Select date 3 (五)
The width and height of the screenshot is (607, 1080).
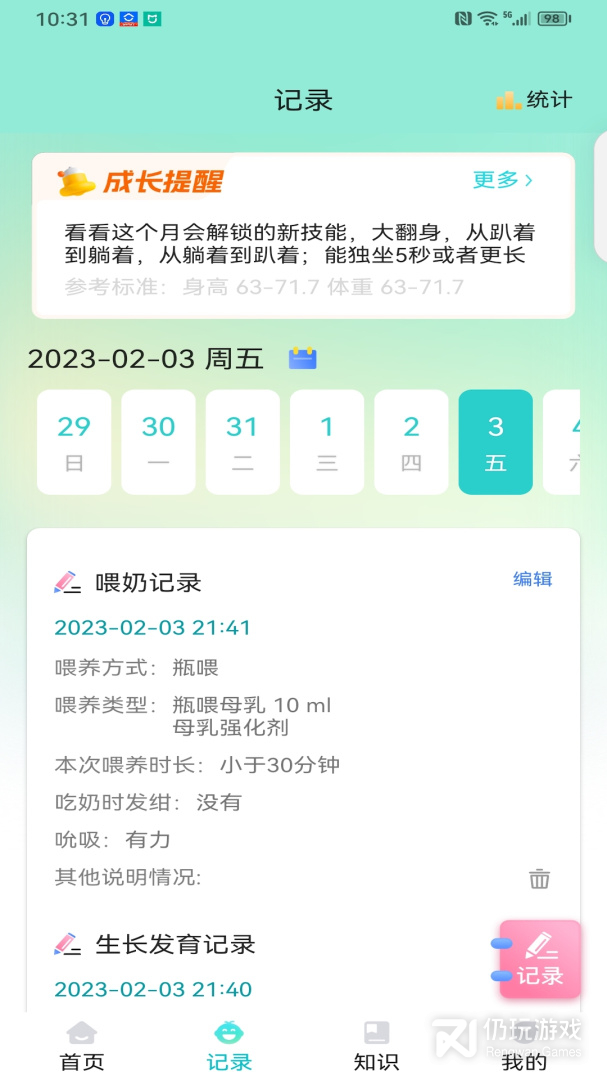tap(495, 442)
